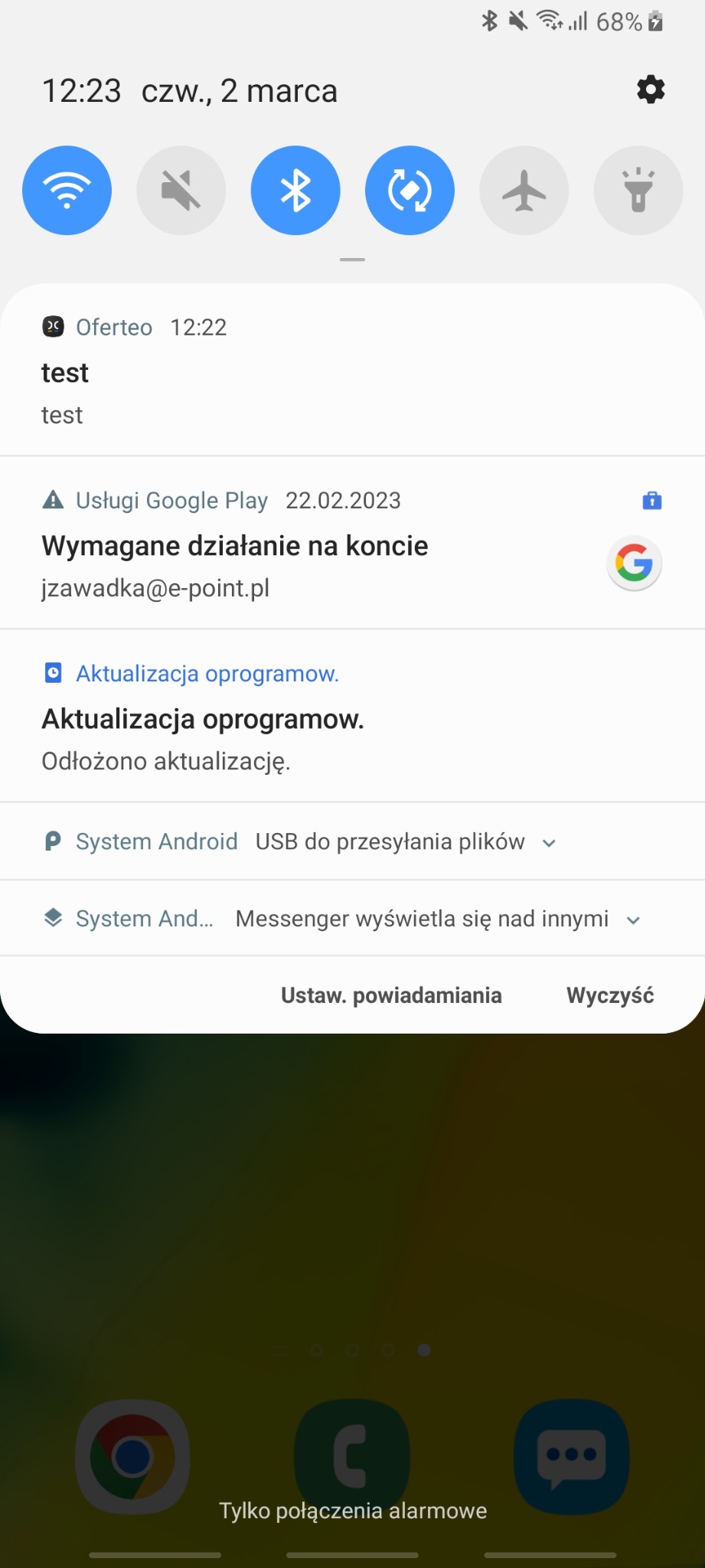Expand the Messenger overlay notification
Viewport: 705px width, 1568px height.
(x=633, y=919)
